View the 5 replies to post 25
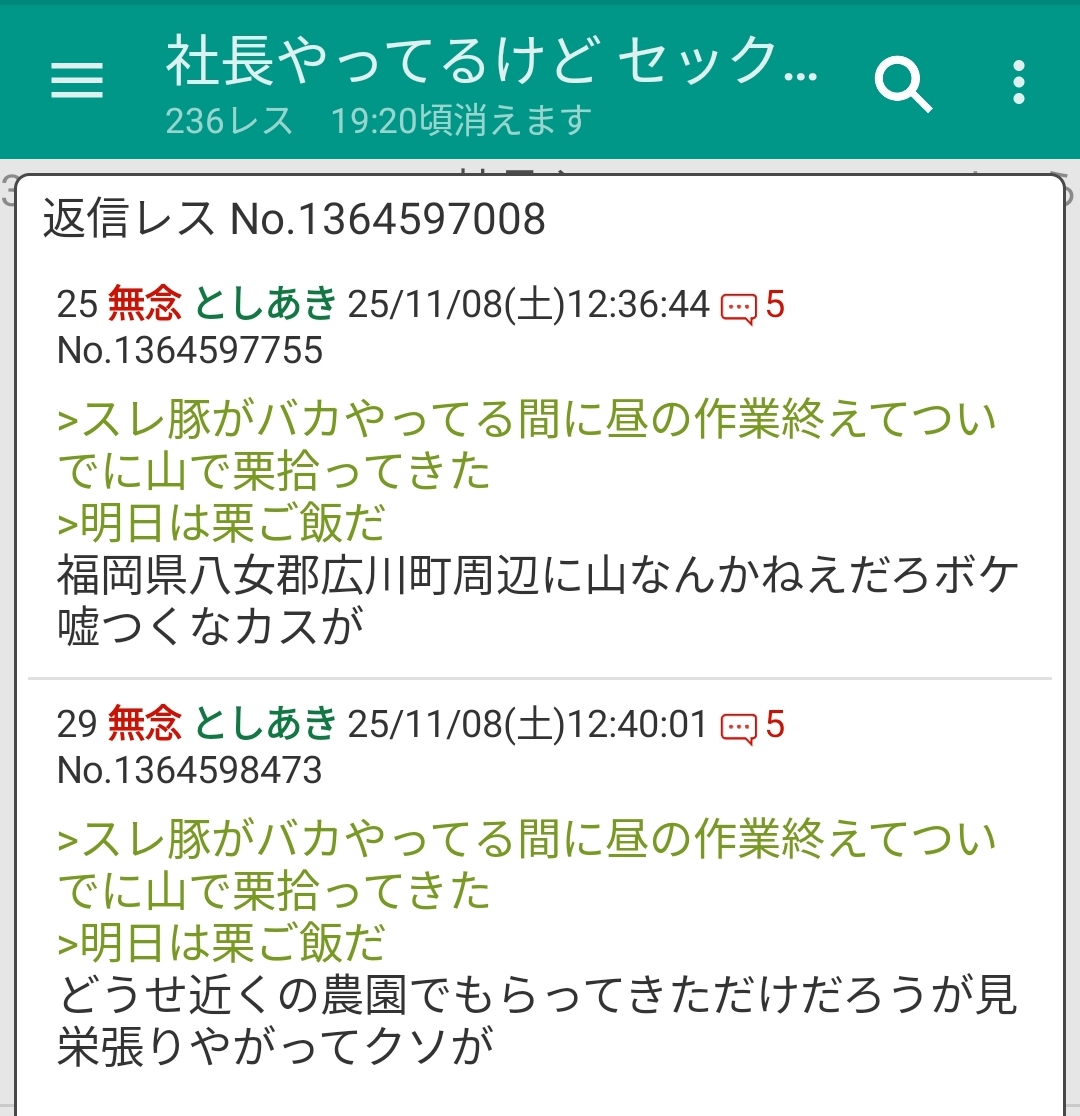This screenshot has height=1116, width=1080. coord(753,305)
